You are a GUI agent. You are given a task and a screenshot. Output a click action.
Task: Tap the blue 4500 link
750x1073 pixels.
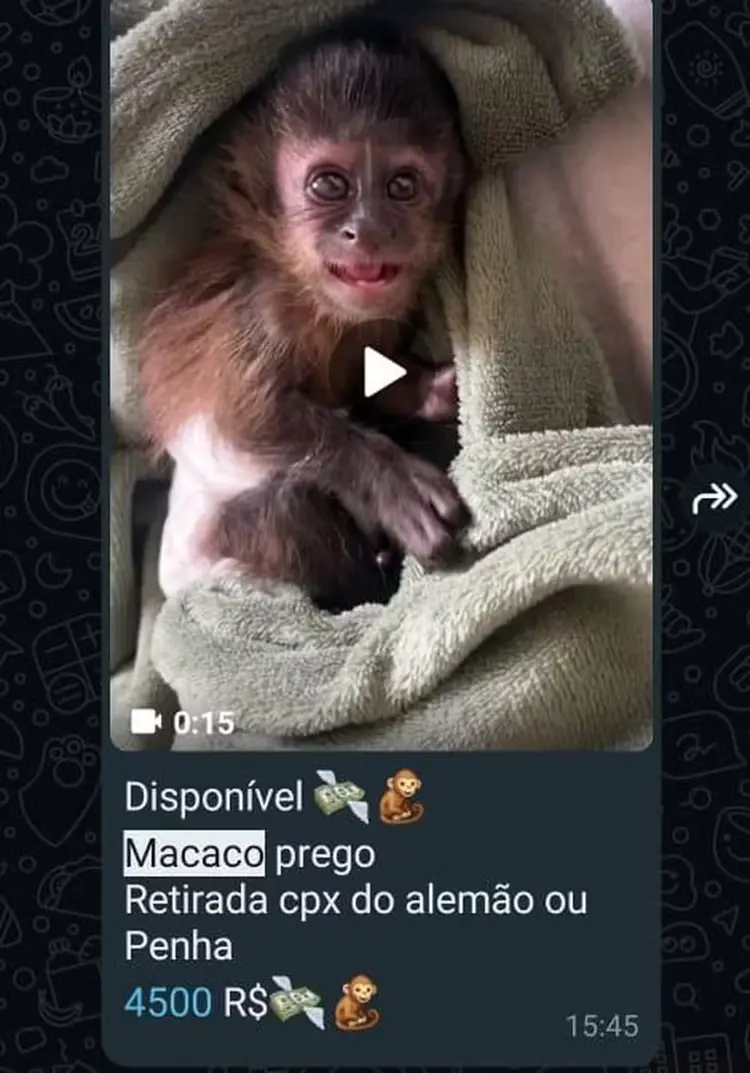(168, 1002)
